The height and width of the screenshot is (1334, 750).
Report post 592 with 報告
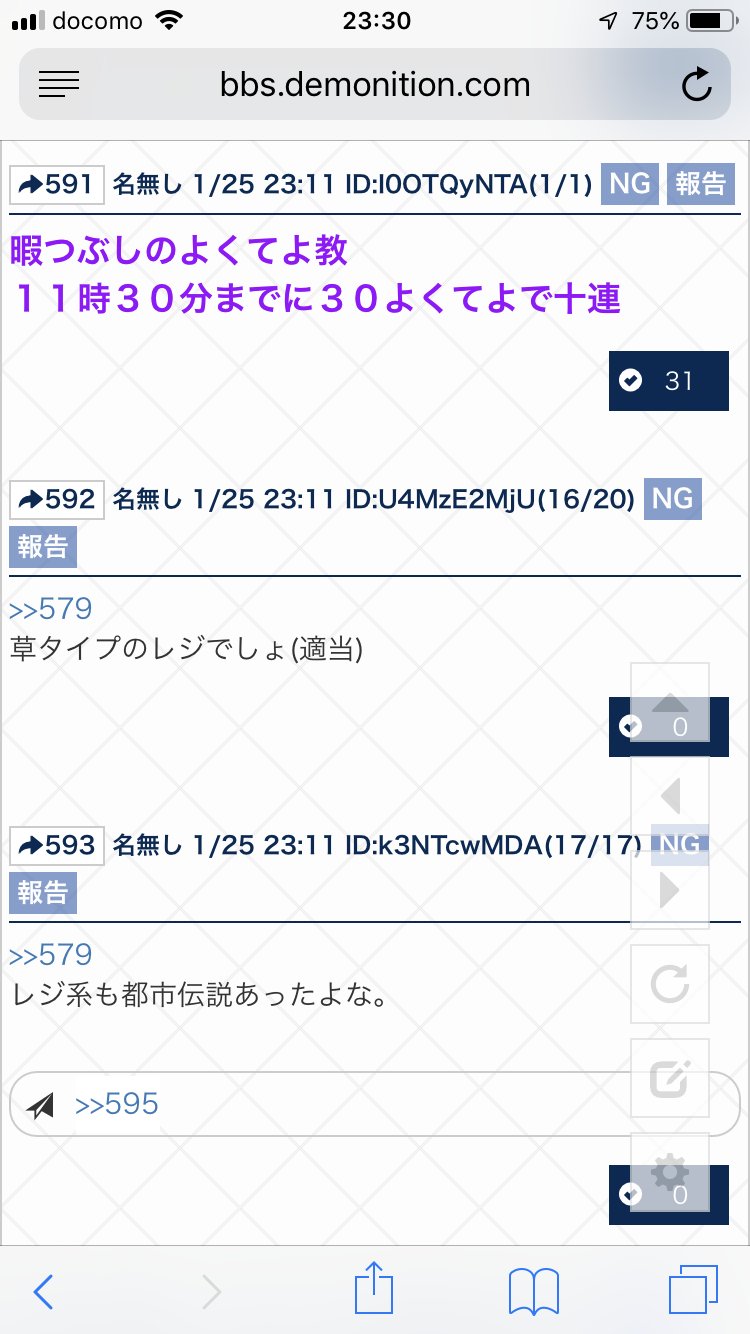(43, 547)
